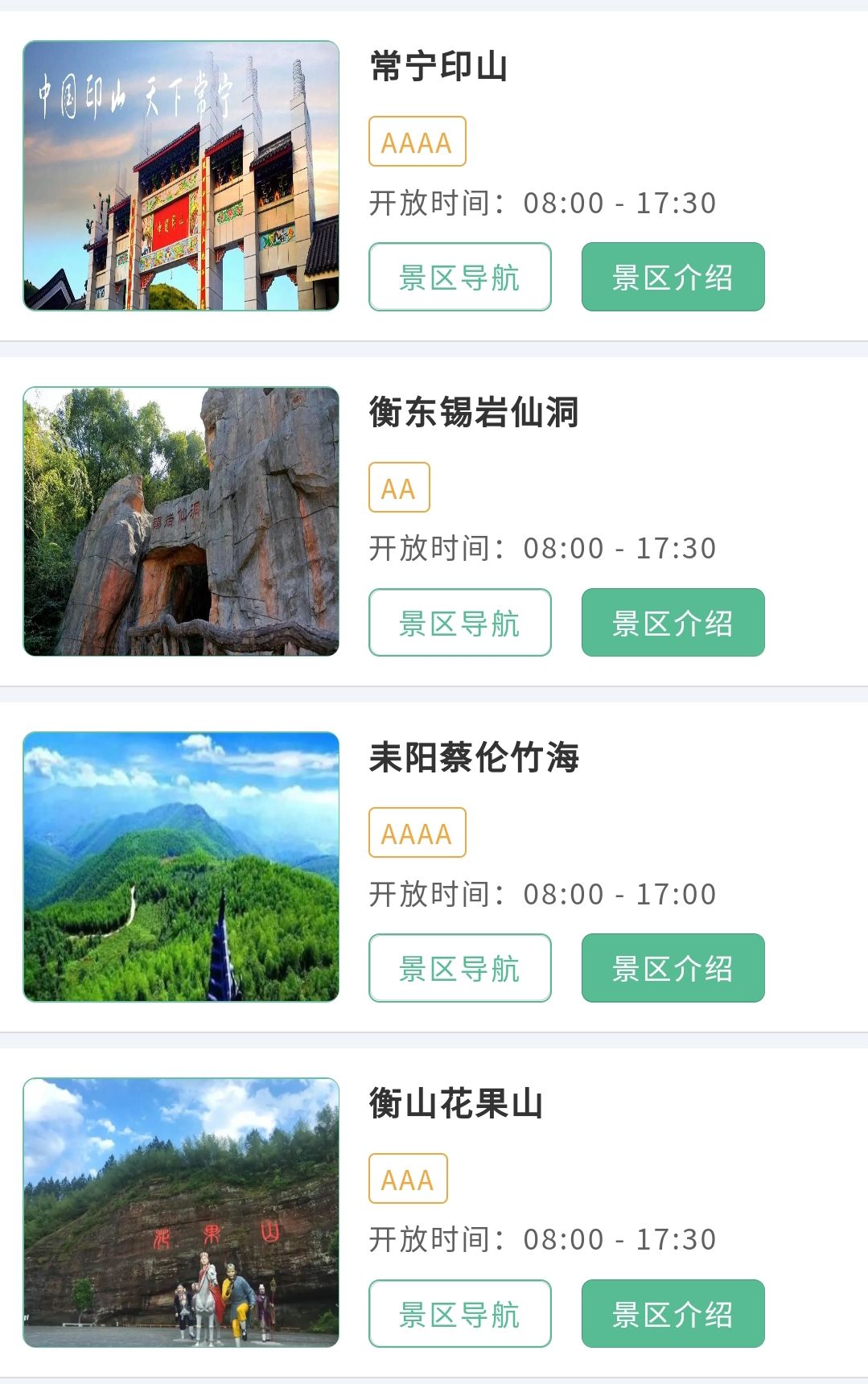Tap 景区导航 for 衡山花果山

(x=459, y=1314)
